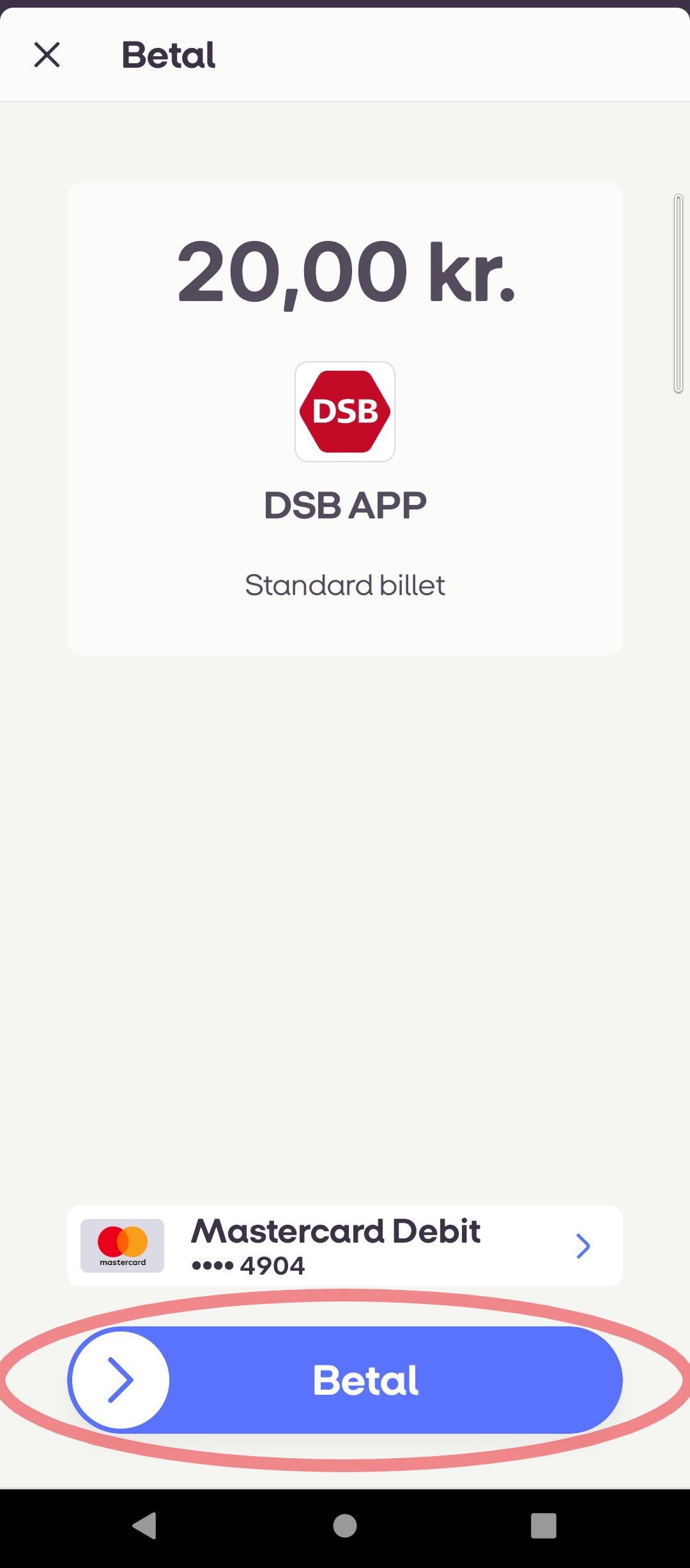The width and height of the screenshot is (690, 1568).
Task: Click the Mastercard logo on the payment card
Action: click(122, 1245)
